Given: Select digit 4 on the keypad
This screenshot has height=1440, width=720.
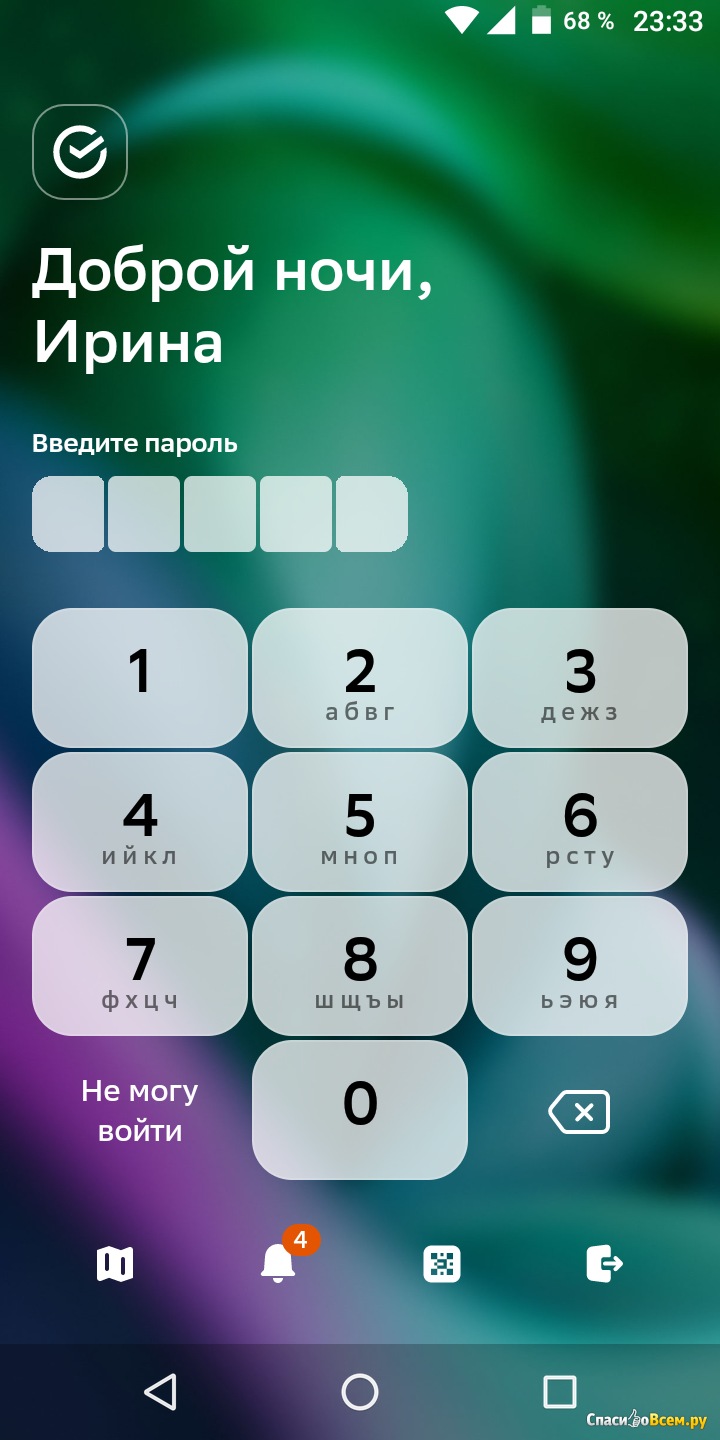Looking at the screenshot, I should point(140,822).
